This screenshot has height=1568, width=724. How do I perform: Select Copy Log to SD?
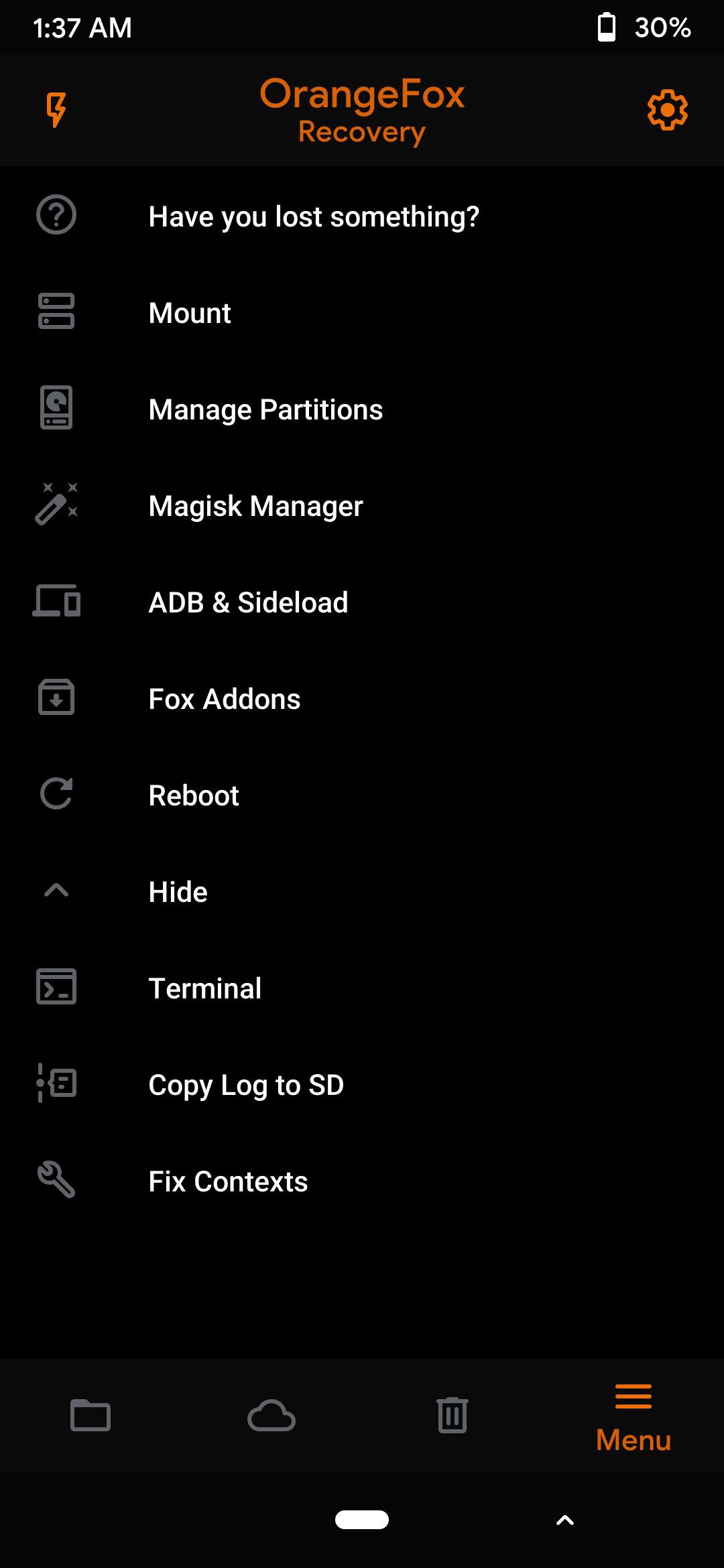(x=362, y=1084)
